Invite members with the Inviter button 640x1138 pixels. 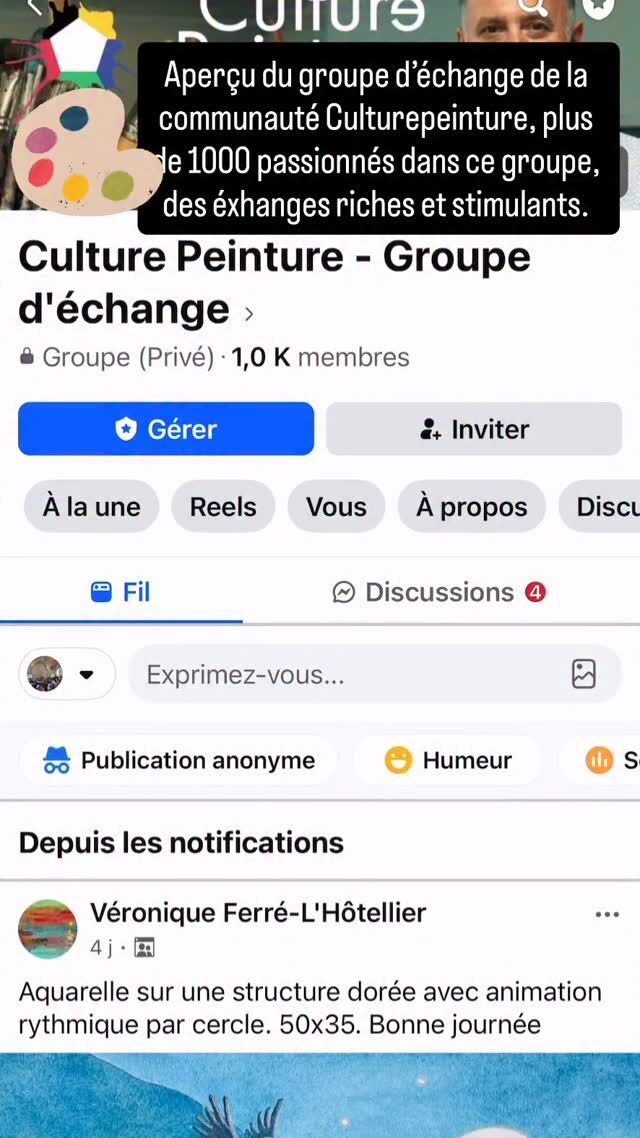pos(474,429)
